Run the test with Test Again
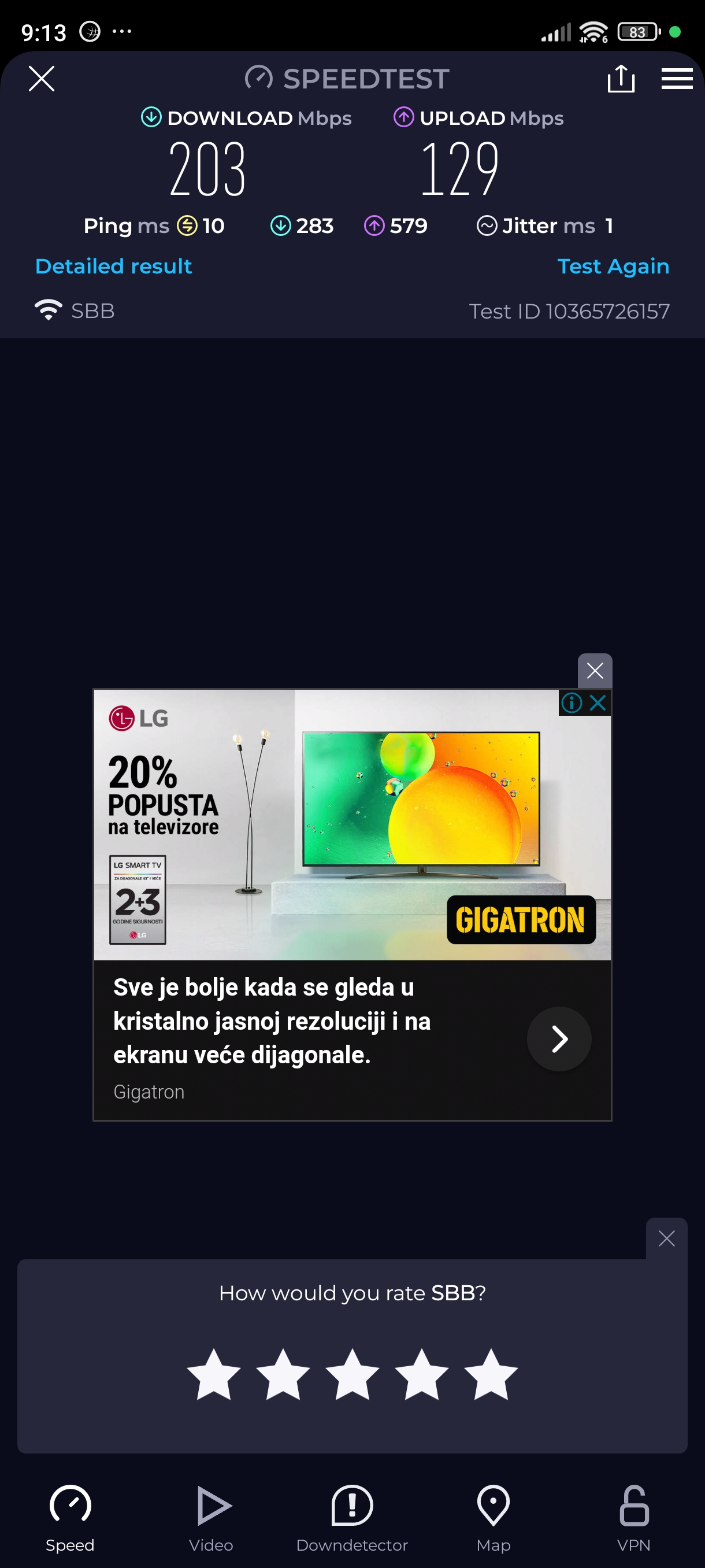 click(613, 266)
